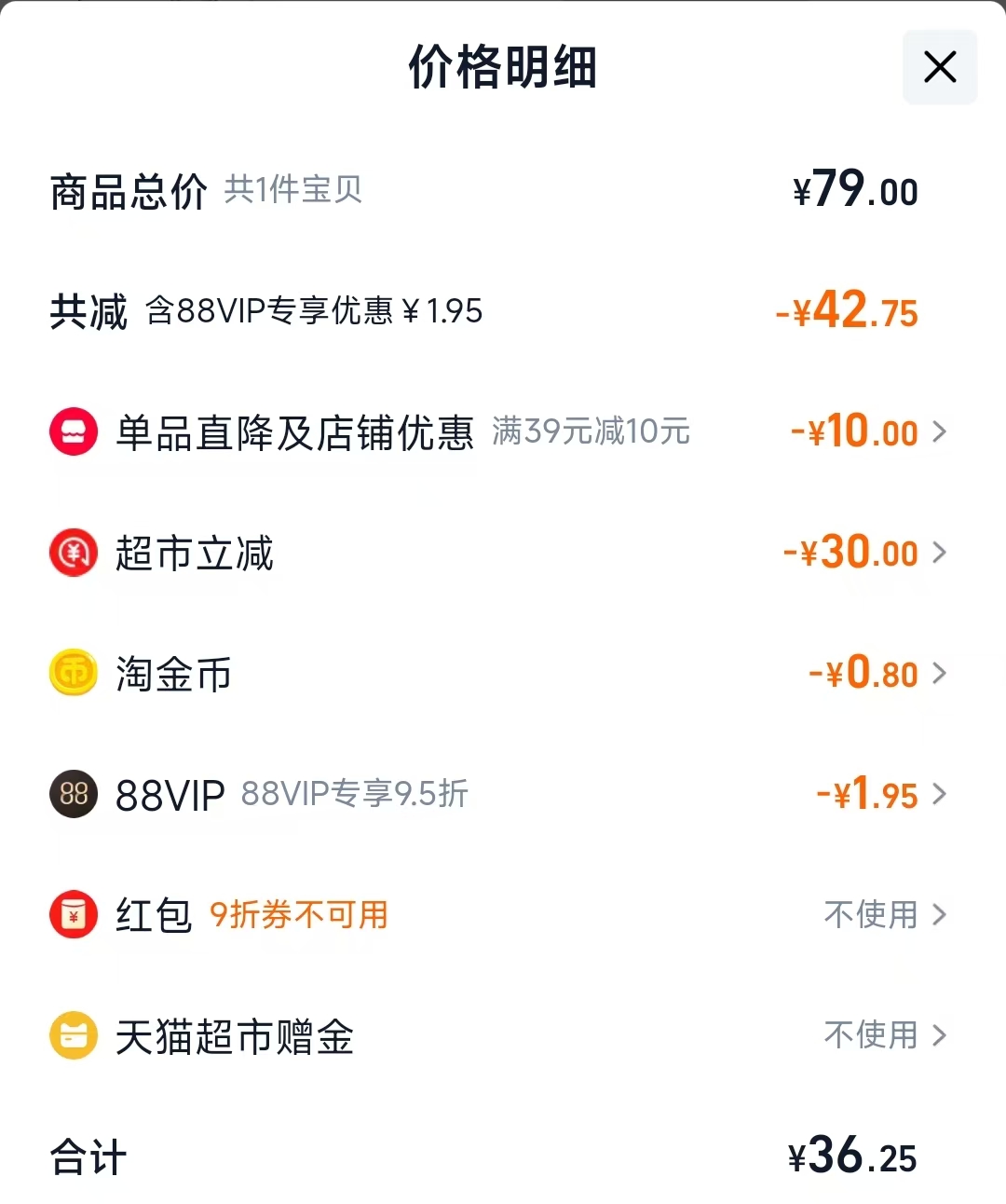The height and width of the screenshot is (1204, 1006).
Task: Click the 单品直降及店铺优惠 coupon icon
Action: pyautogui.click(x=73, y=431)
